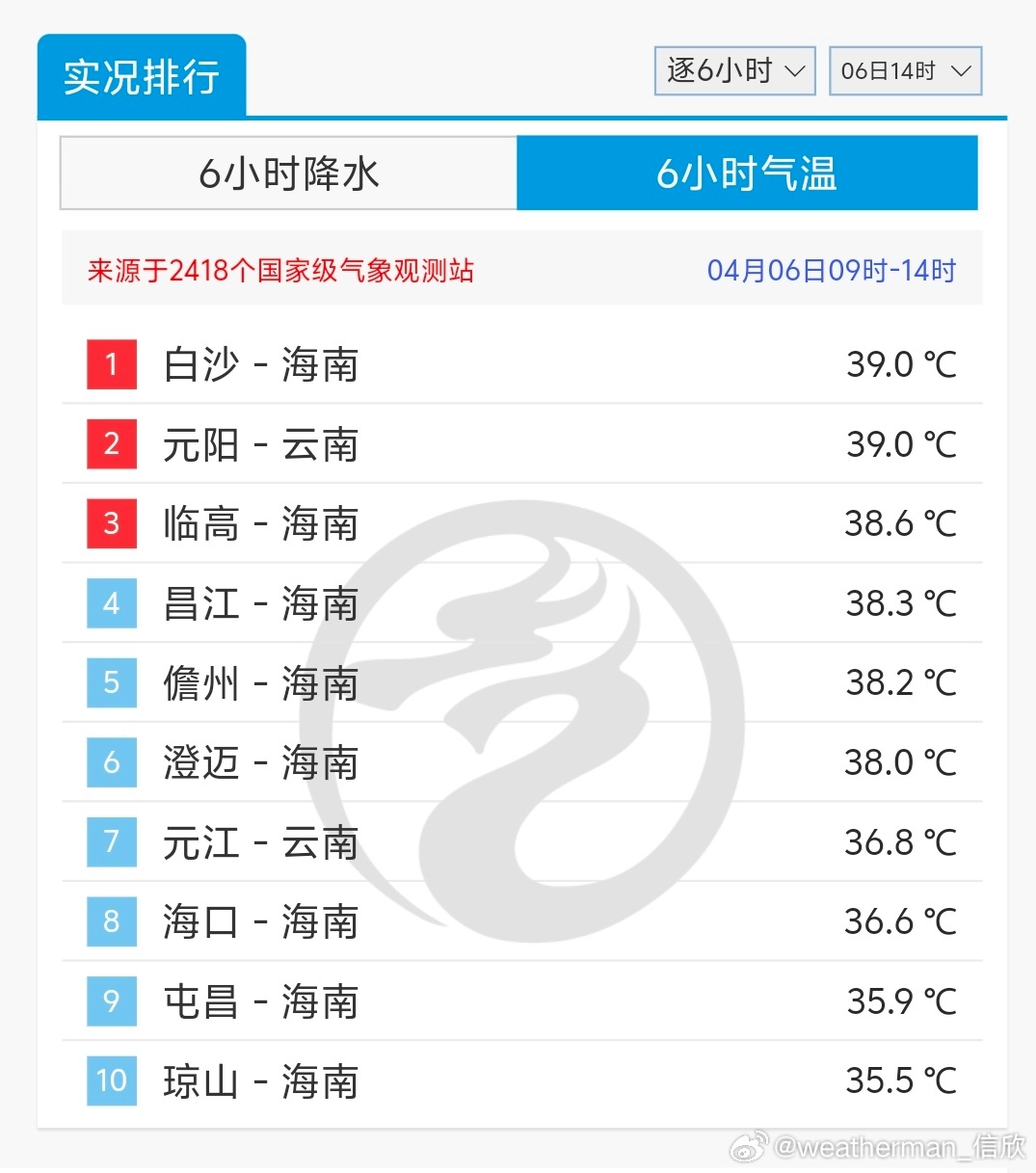
Task: Toggle selection of the 澄迈 row
Action: pyautogui.click(x=520, y=762)
